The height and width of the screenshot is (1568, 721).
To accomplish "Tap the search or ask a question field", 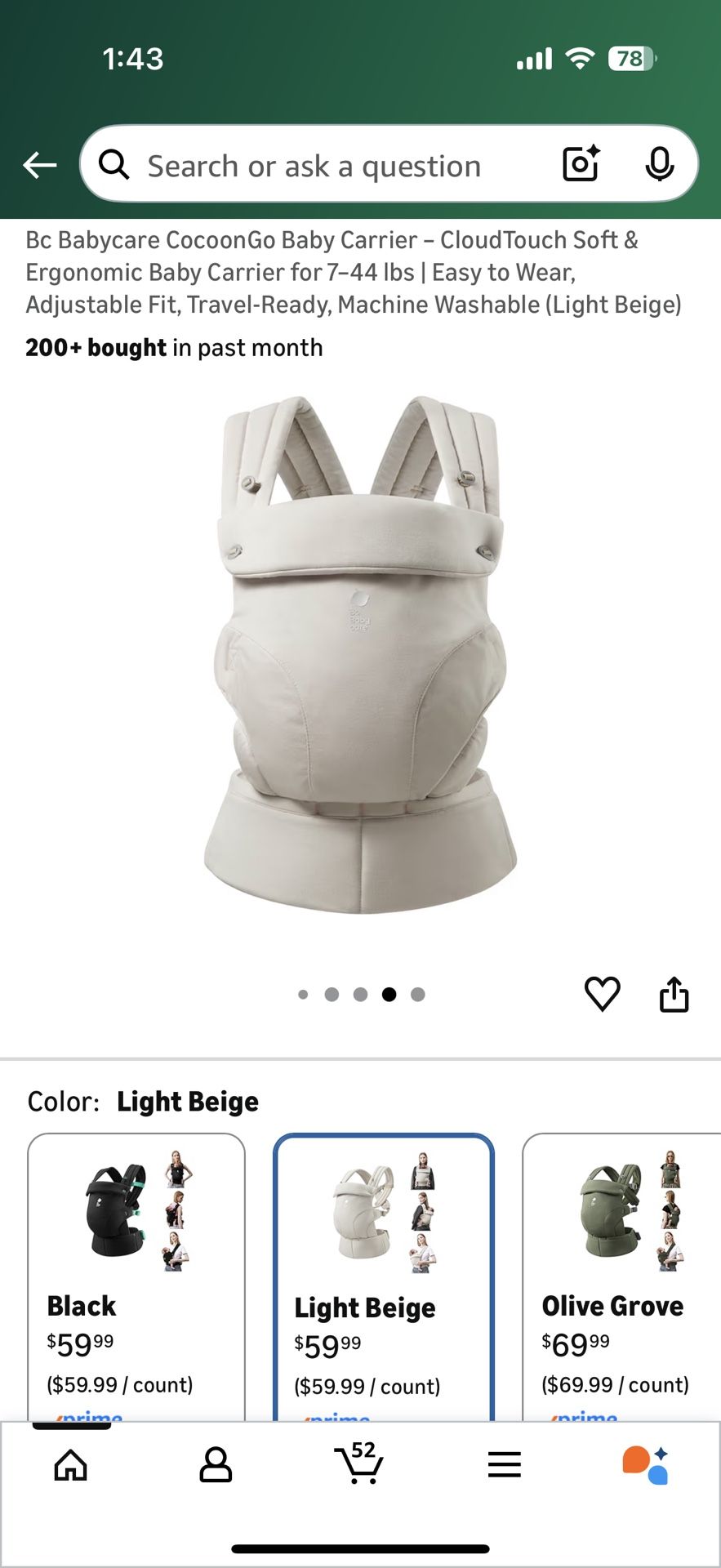I will 314,166.
